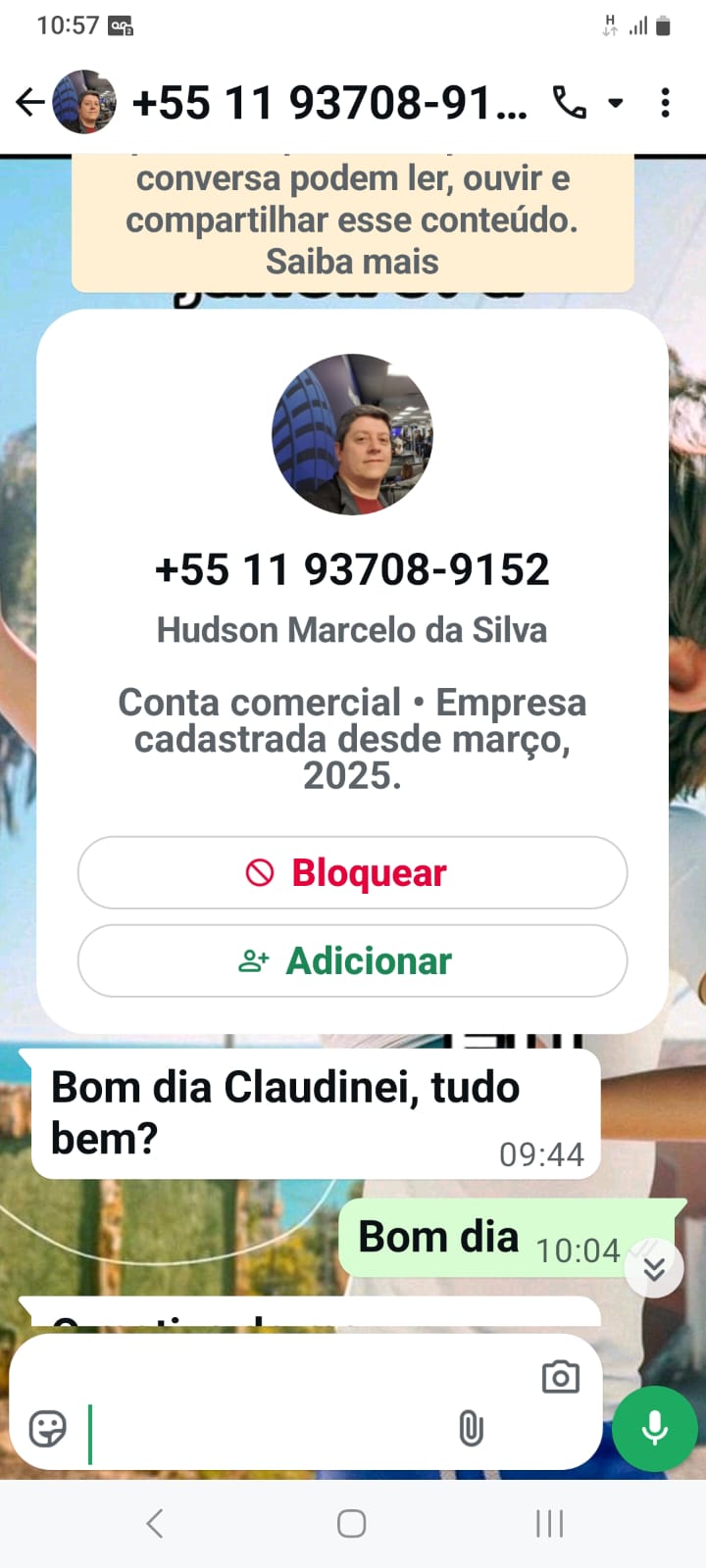This screenshot has height=1568, width=706.
Task: Open the emoji and sticker picker
Action: tap(48, 1429)
